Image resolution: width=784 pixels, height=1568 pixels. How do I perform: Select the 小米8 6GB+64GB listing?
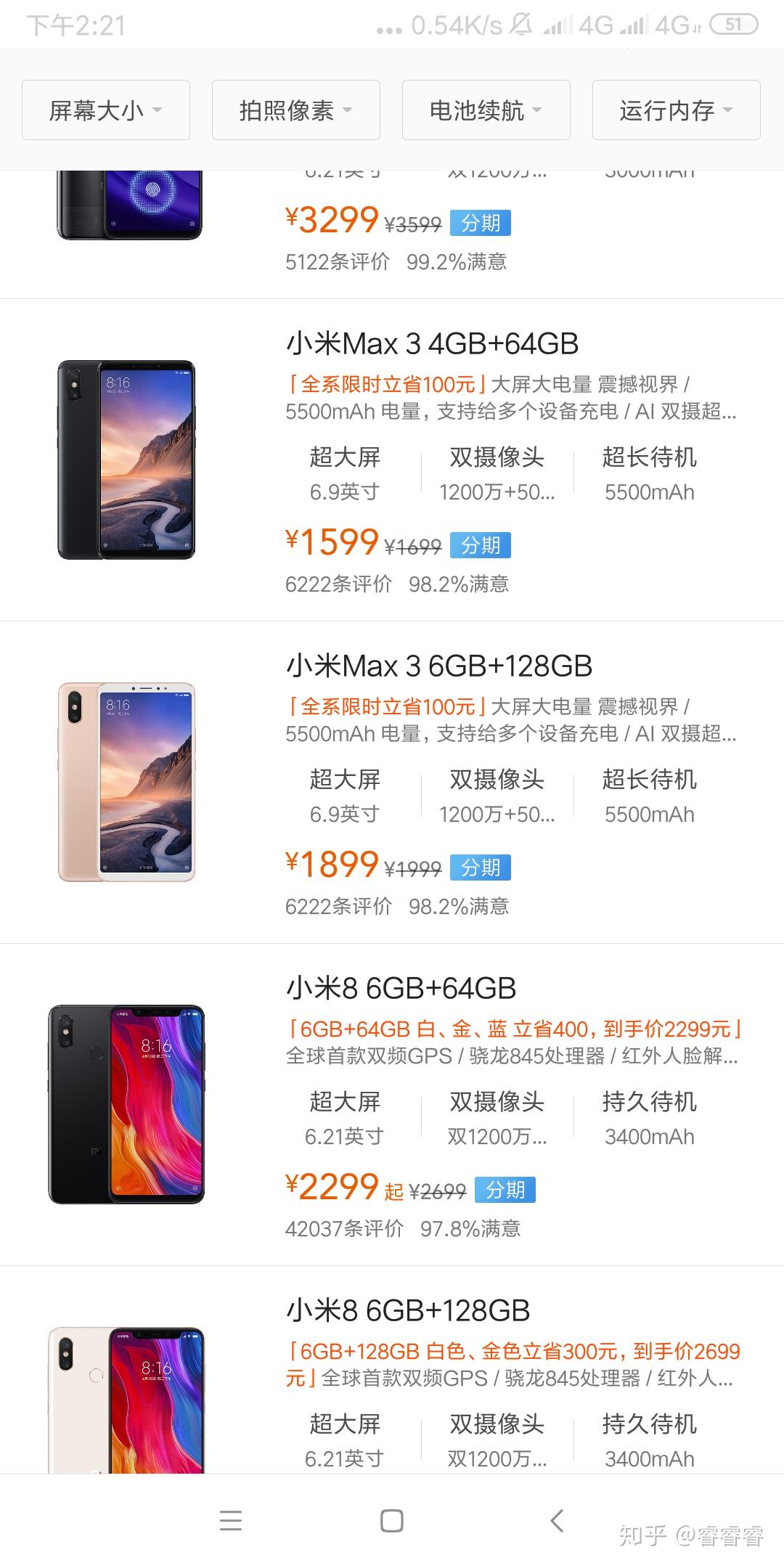coord(401,988)
